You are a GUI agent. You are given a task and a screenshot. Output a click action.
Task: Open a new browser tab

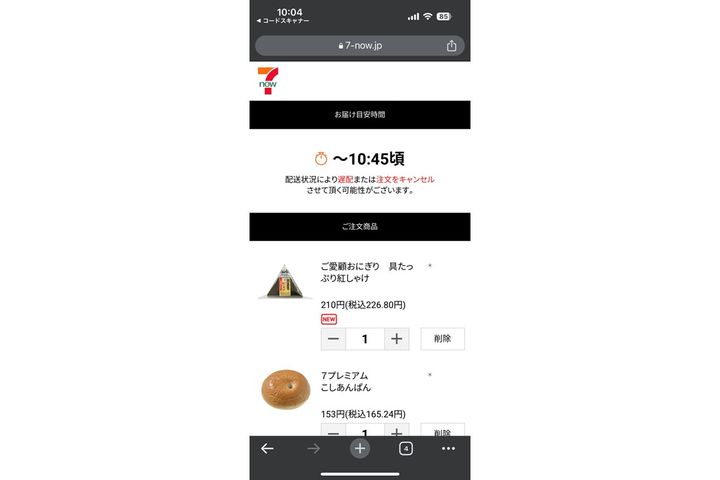click(x=360, y=449)
